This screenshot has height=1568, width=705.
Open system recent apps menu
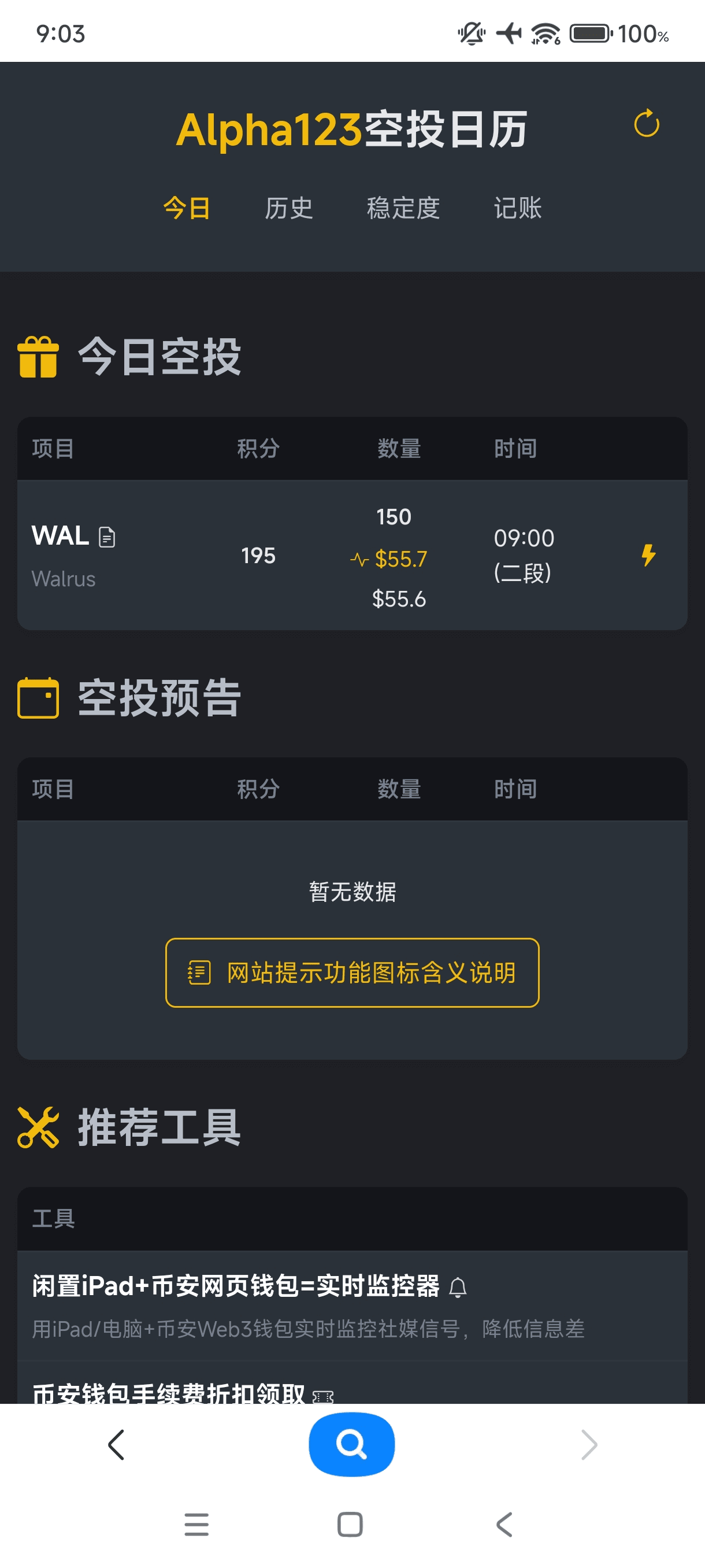click(x=196, y=1524)
